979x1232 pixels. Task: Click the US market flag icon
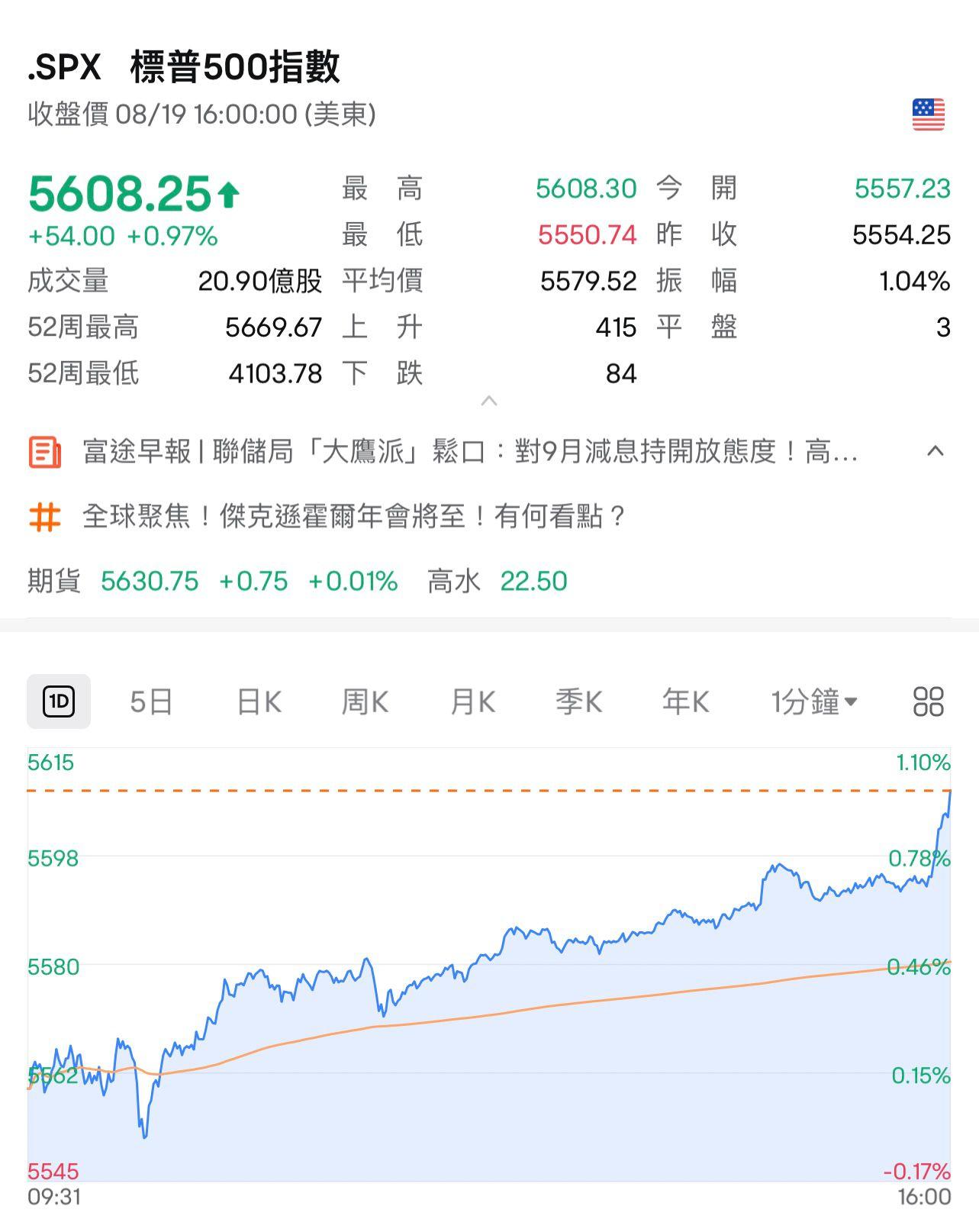(x=927, y=113)
